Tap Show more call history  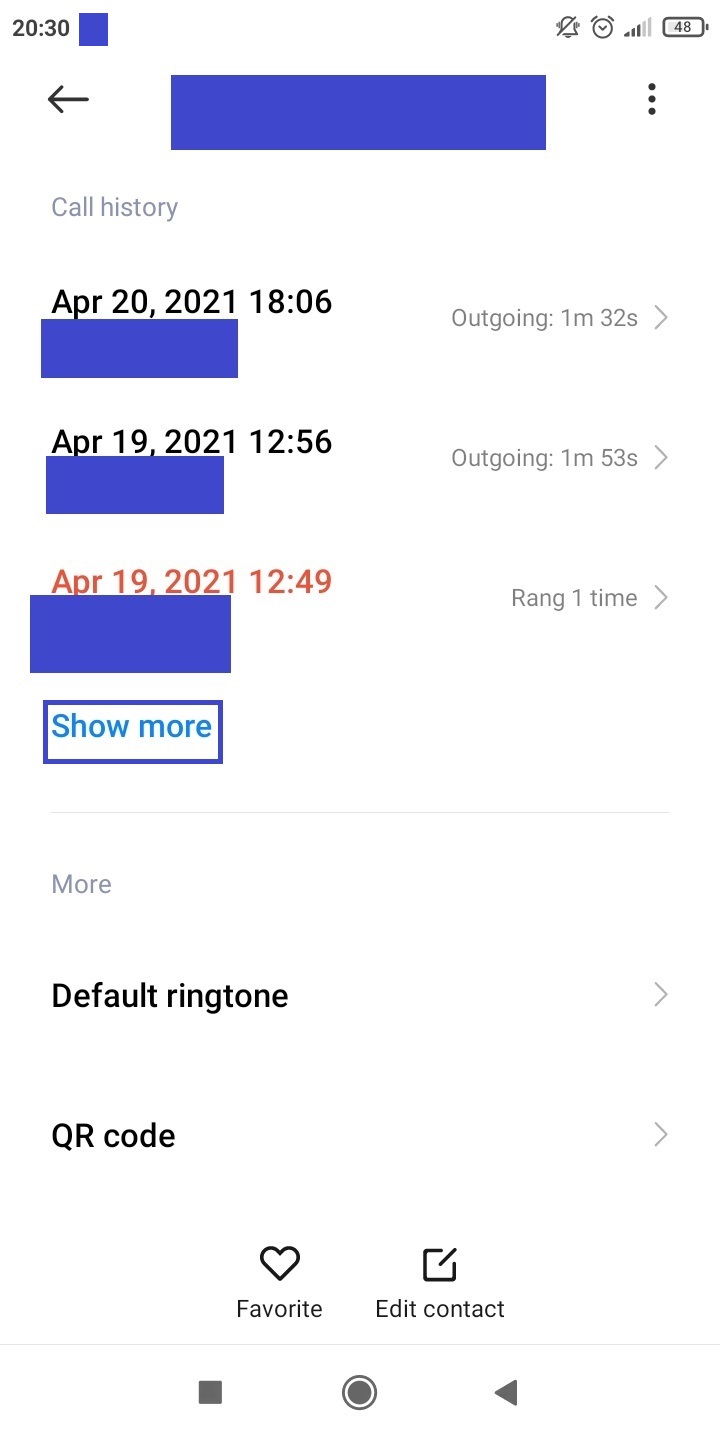tap(132, 727)
